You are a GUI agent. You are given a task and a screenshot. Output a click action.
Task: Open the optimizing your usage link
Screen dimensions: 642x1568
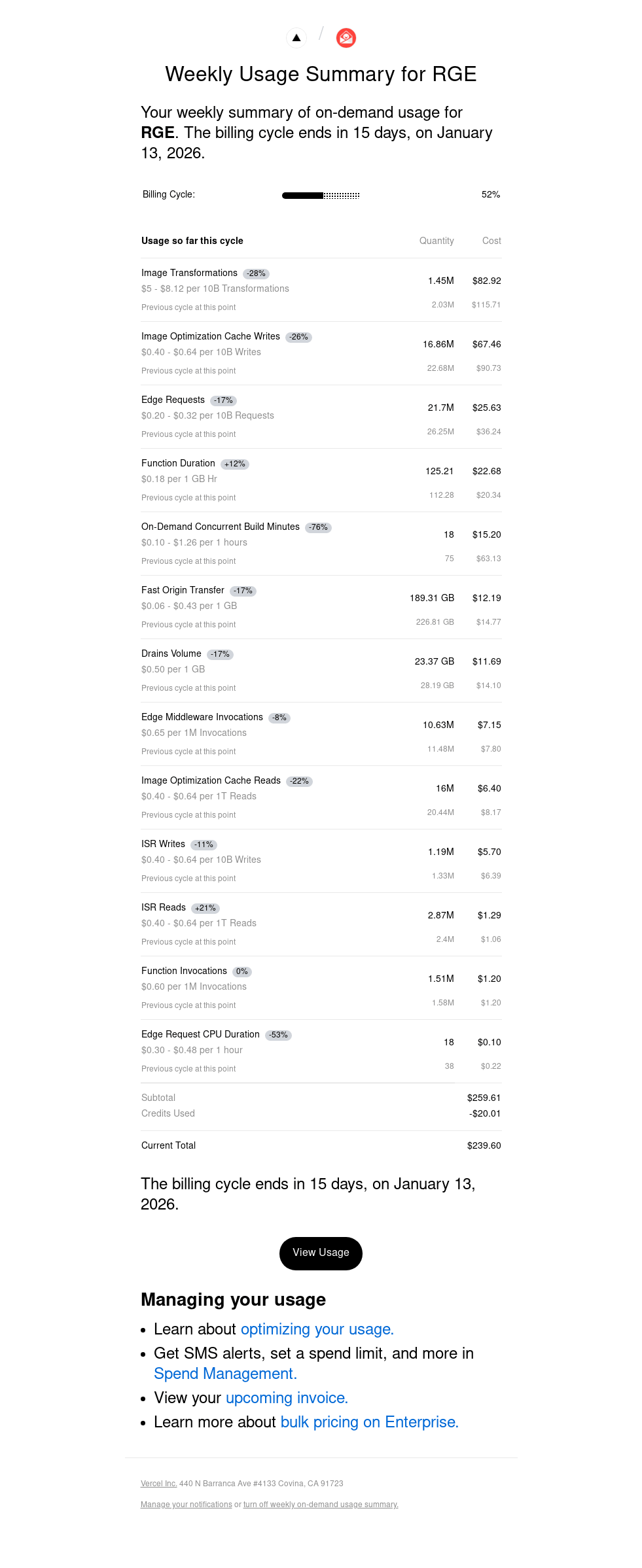[318, 1329]
